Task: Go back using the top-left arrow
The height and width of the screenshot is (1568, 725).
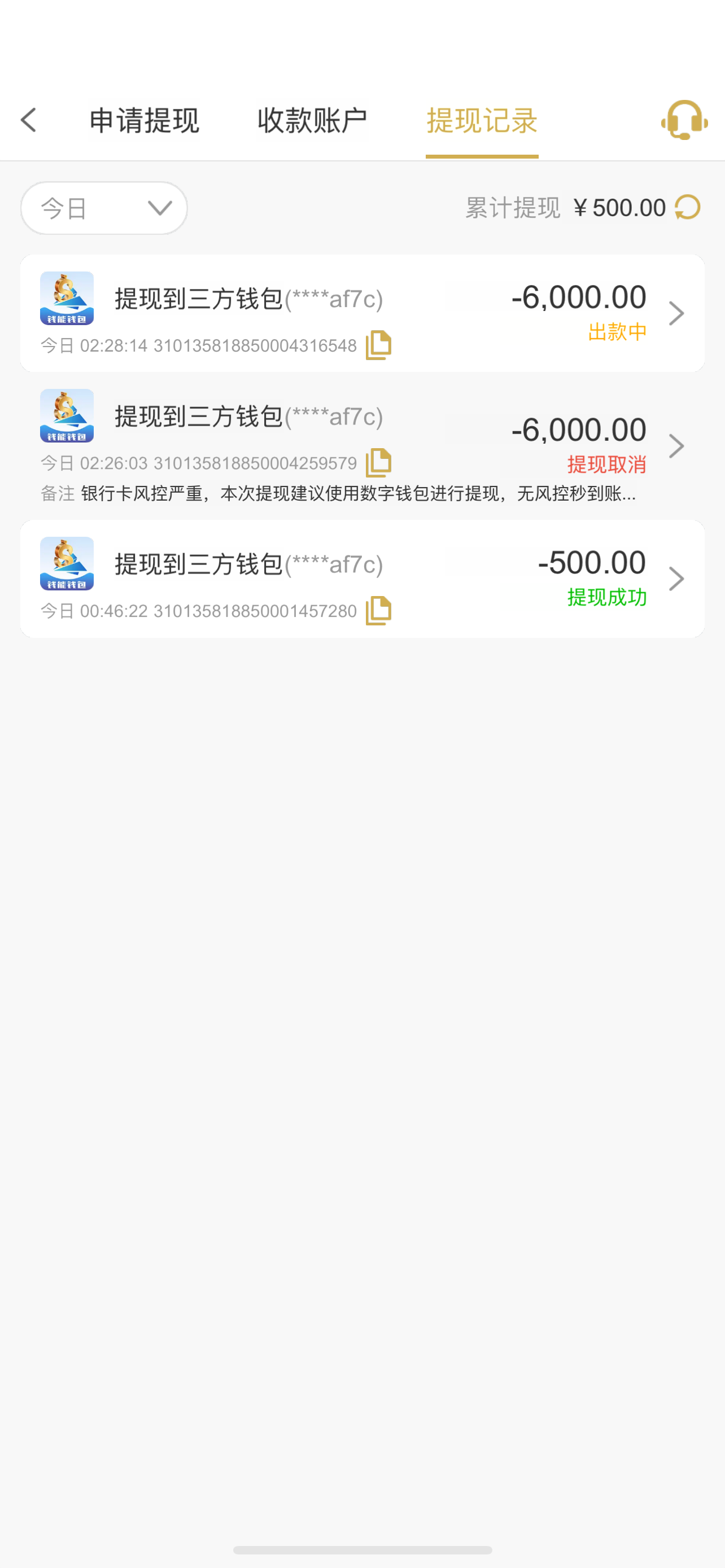Action: click(29, 120)
